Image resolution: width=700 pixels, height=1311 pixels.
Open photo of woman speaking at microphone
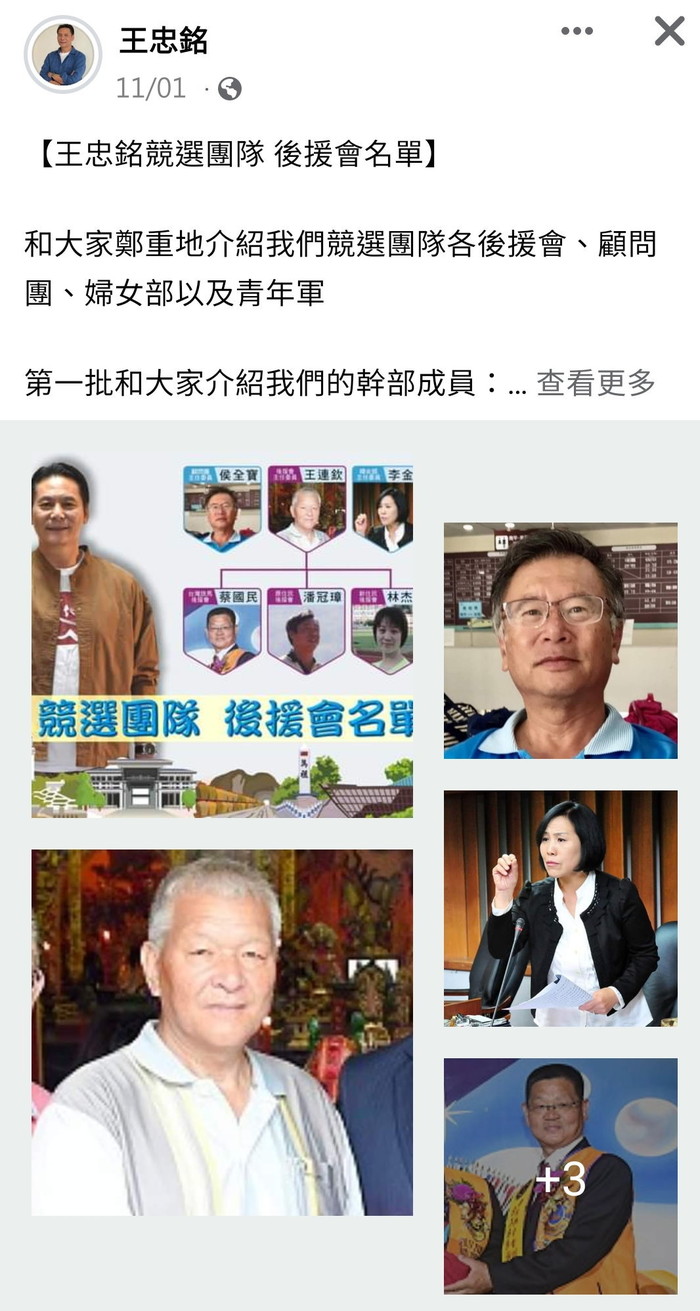560,908
